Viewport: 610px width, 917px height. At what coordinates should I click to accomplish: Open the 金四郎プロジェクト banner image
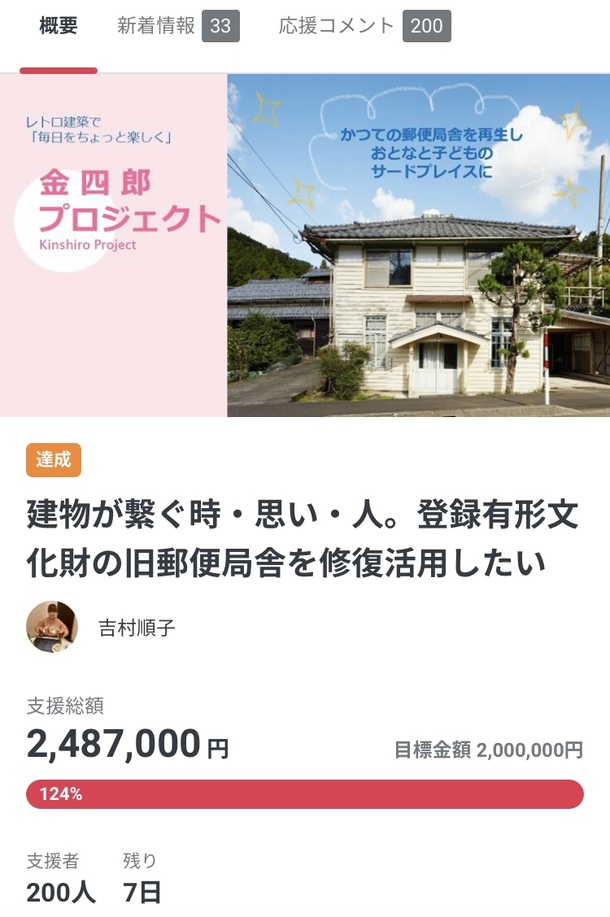tap(305, 245)
